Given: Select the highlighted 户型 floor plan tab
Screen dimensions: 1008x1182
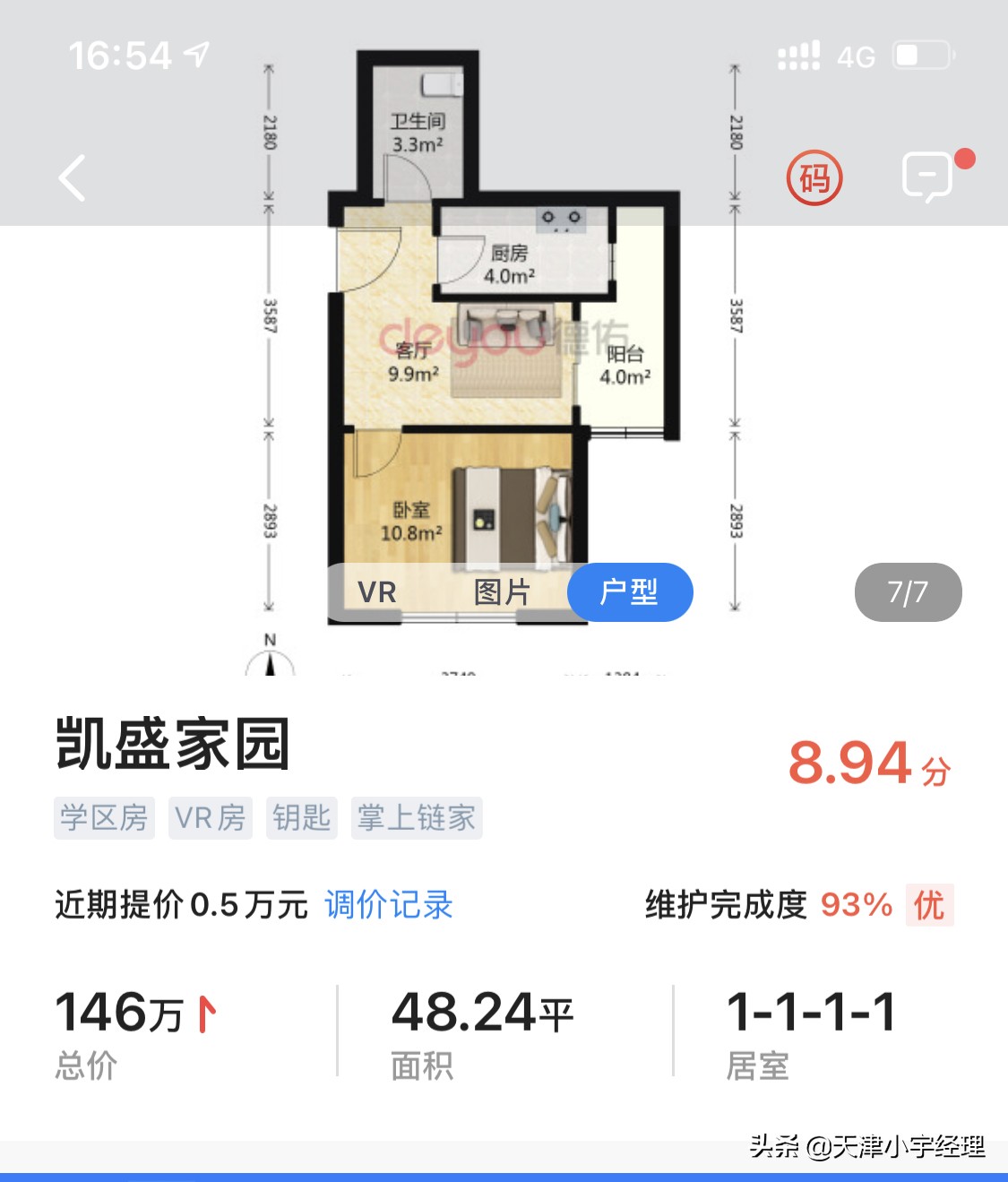Looking at the screenshot, I should pyautogui.click(x=629, y=592).
